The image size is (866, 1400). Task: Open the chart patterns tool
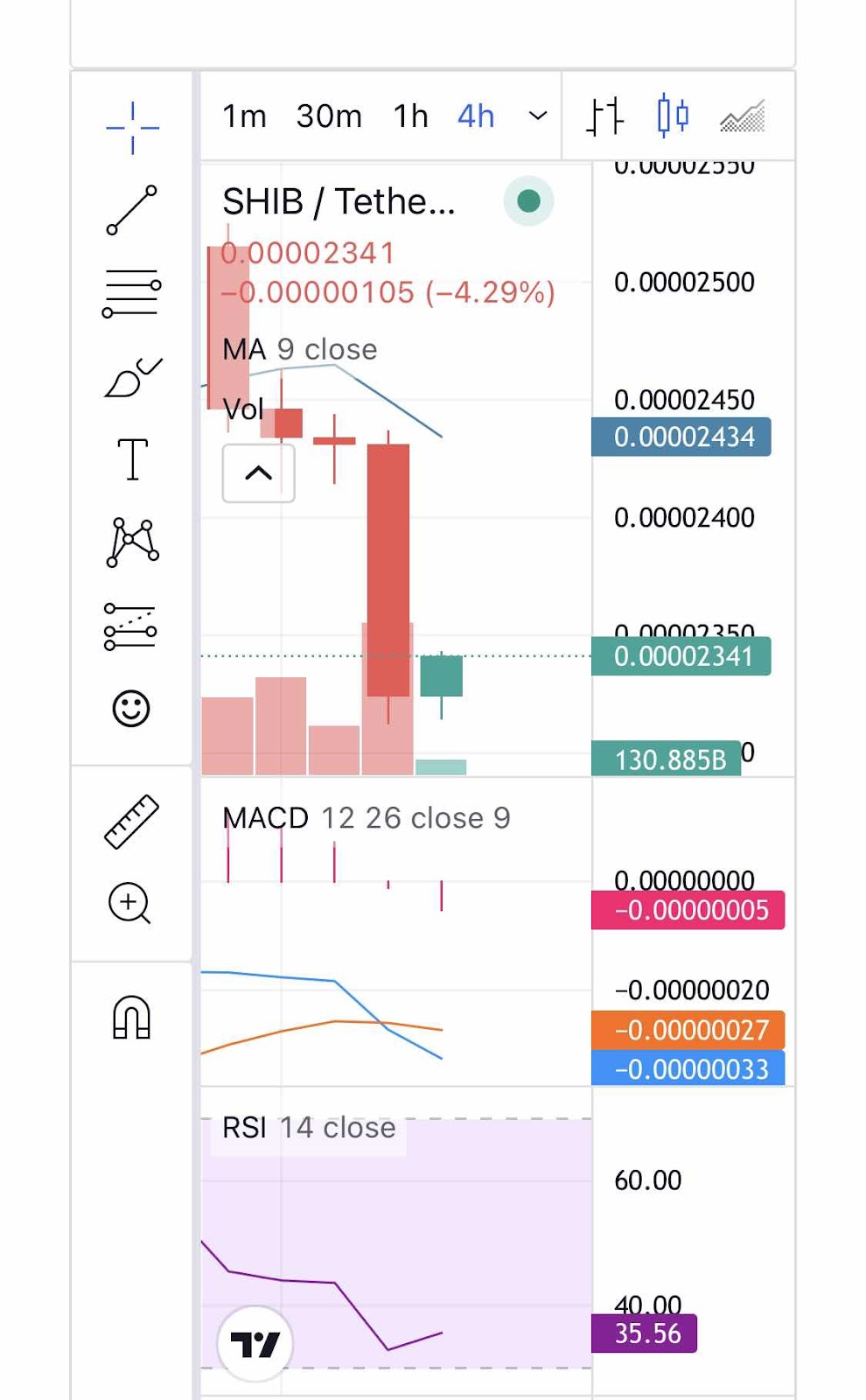click(132, 542)
